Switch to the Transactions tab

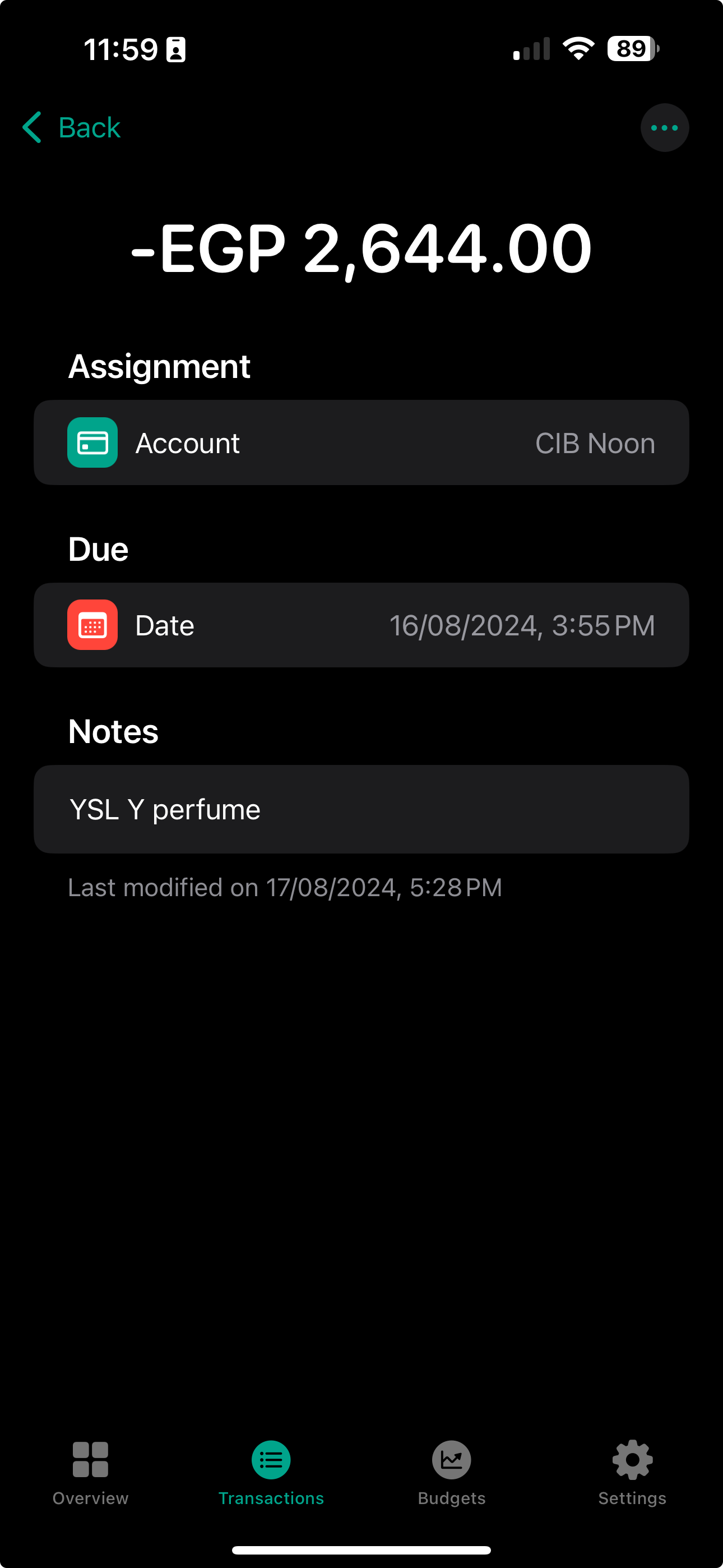pos(271,1472)
